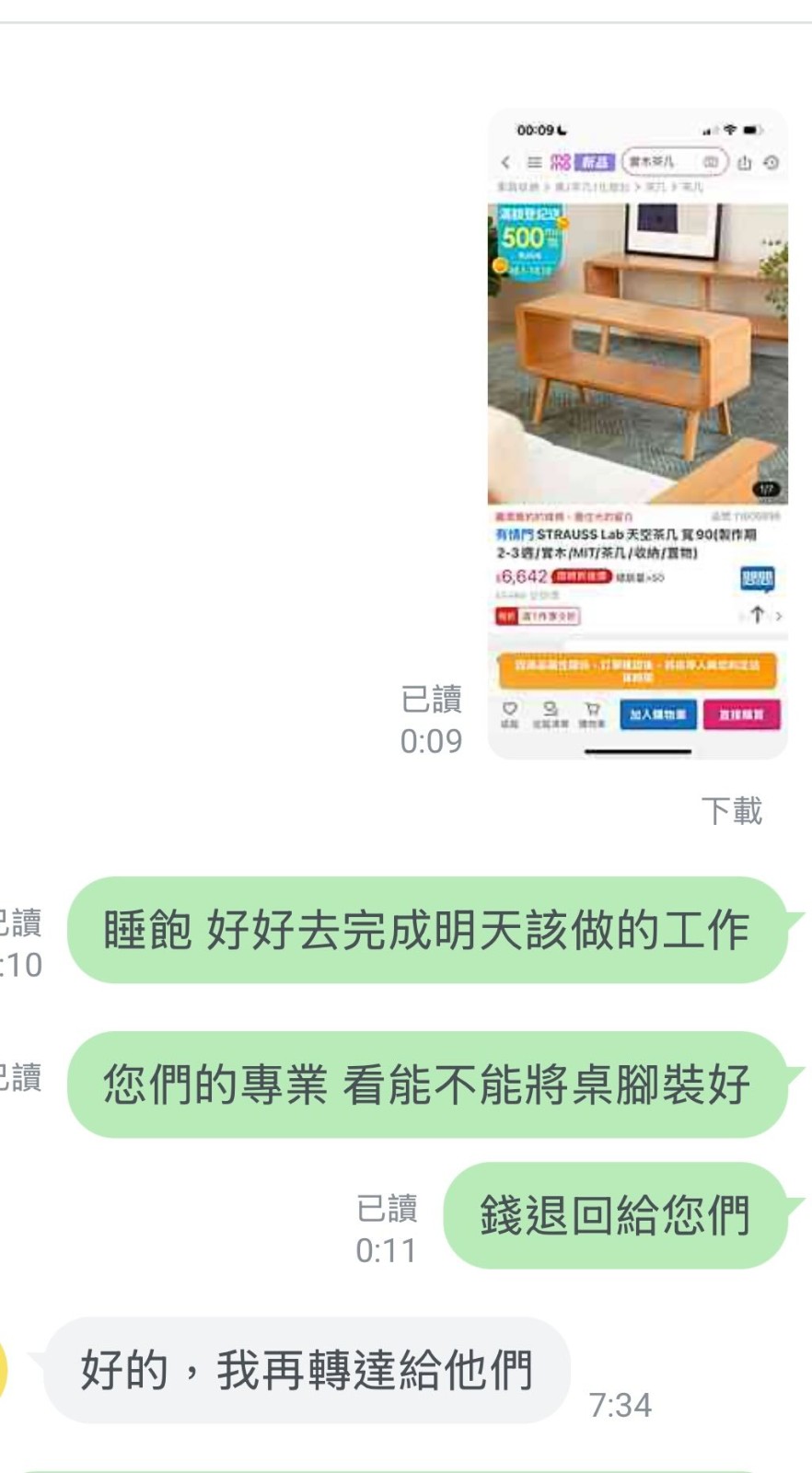Open the shared furniture screenshot image
The width and height of the screenshot is (812, 1473).
point(637,433)
